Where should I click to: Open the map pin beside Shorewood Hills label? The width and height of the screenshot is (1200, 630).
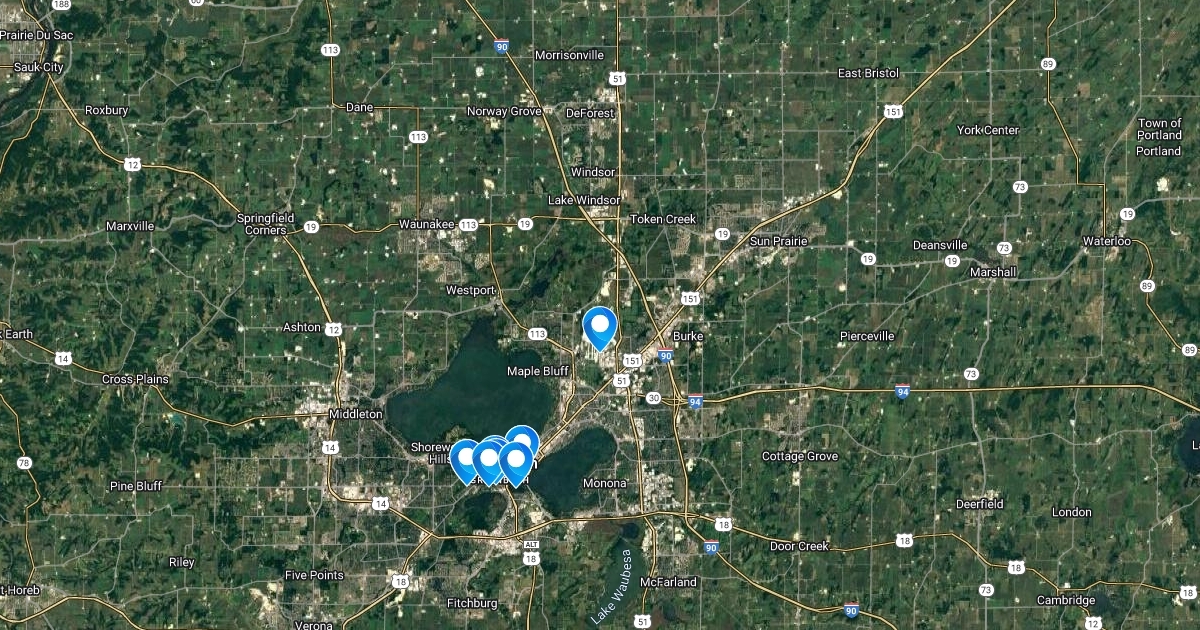(465, 459)
